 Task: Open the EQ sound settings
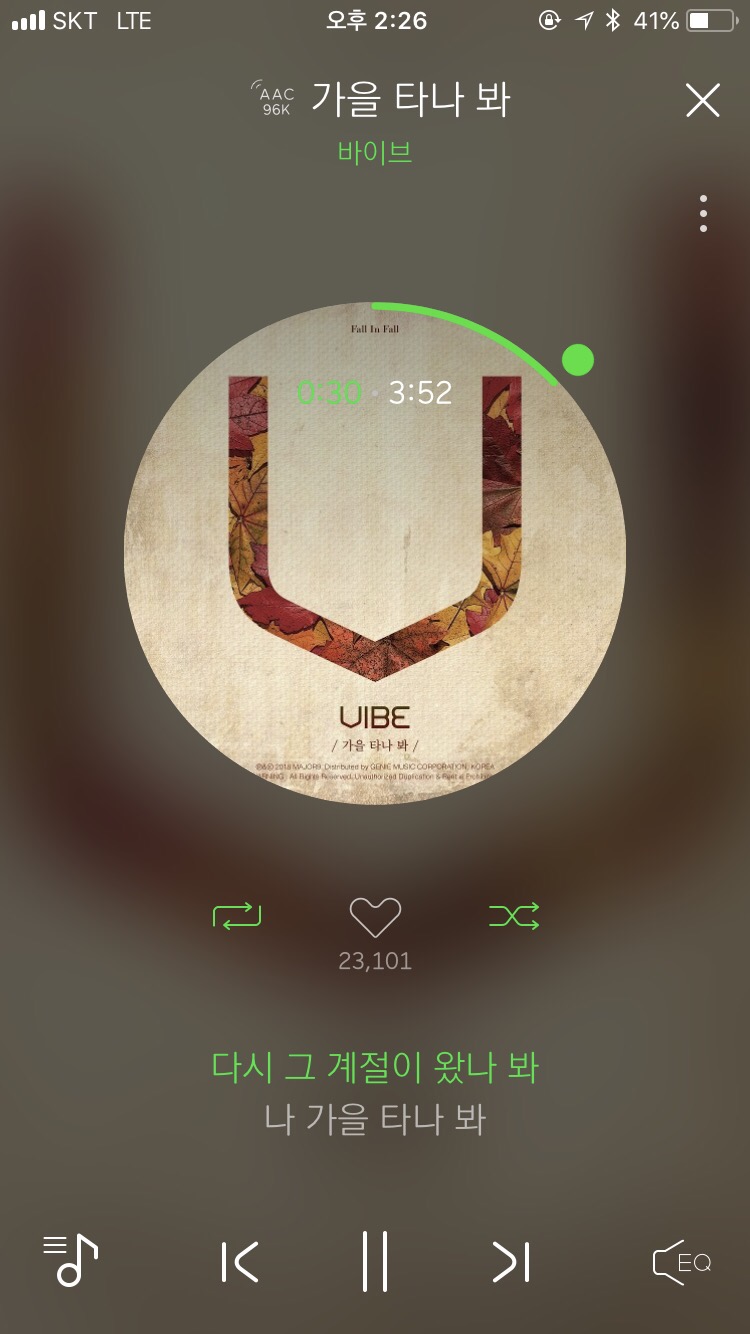click(x=681, y=1262)
